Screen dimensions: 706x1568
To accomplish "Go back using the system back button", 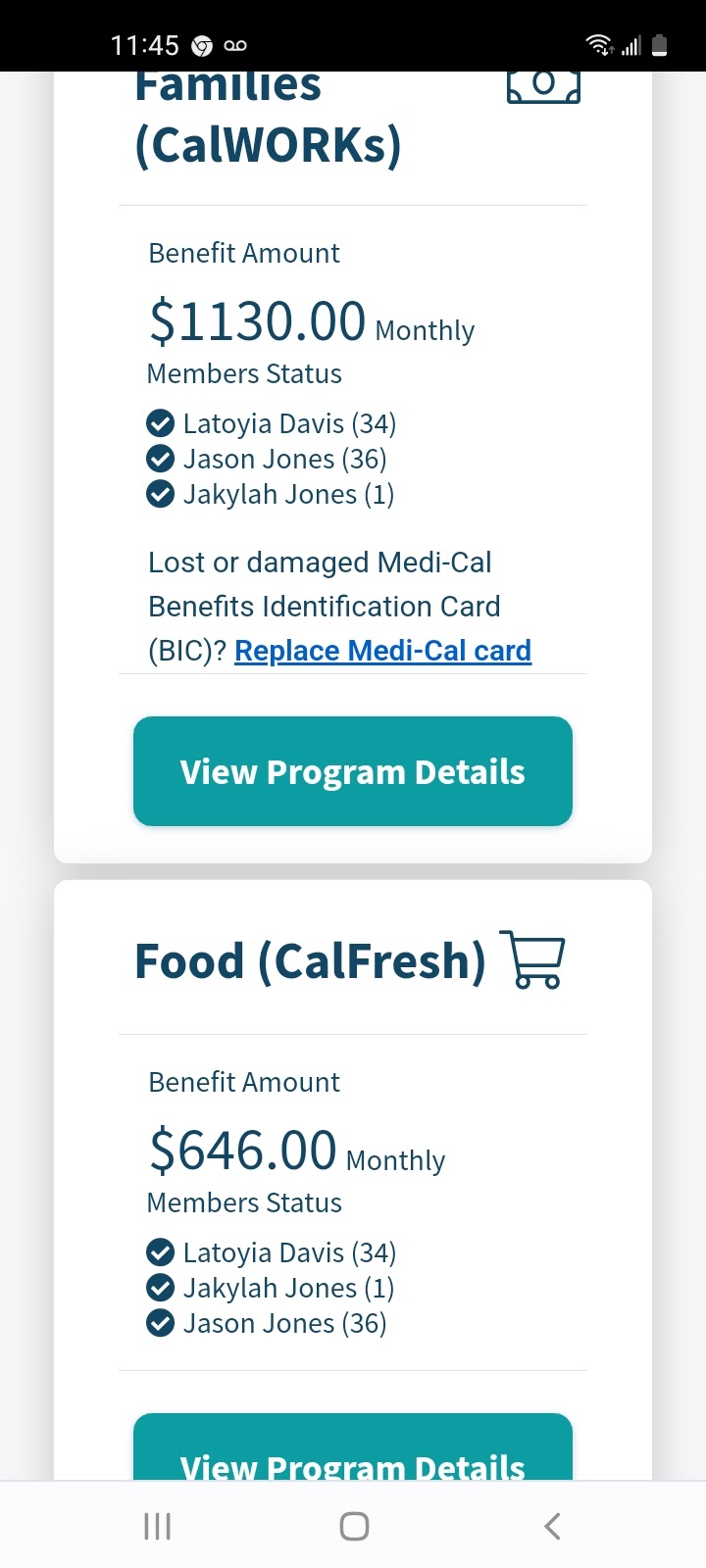I will pos(552,1526).
